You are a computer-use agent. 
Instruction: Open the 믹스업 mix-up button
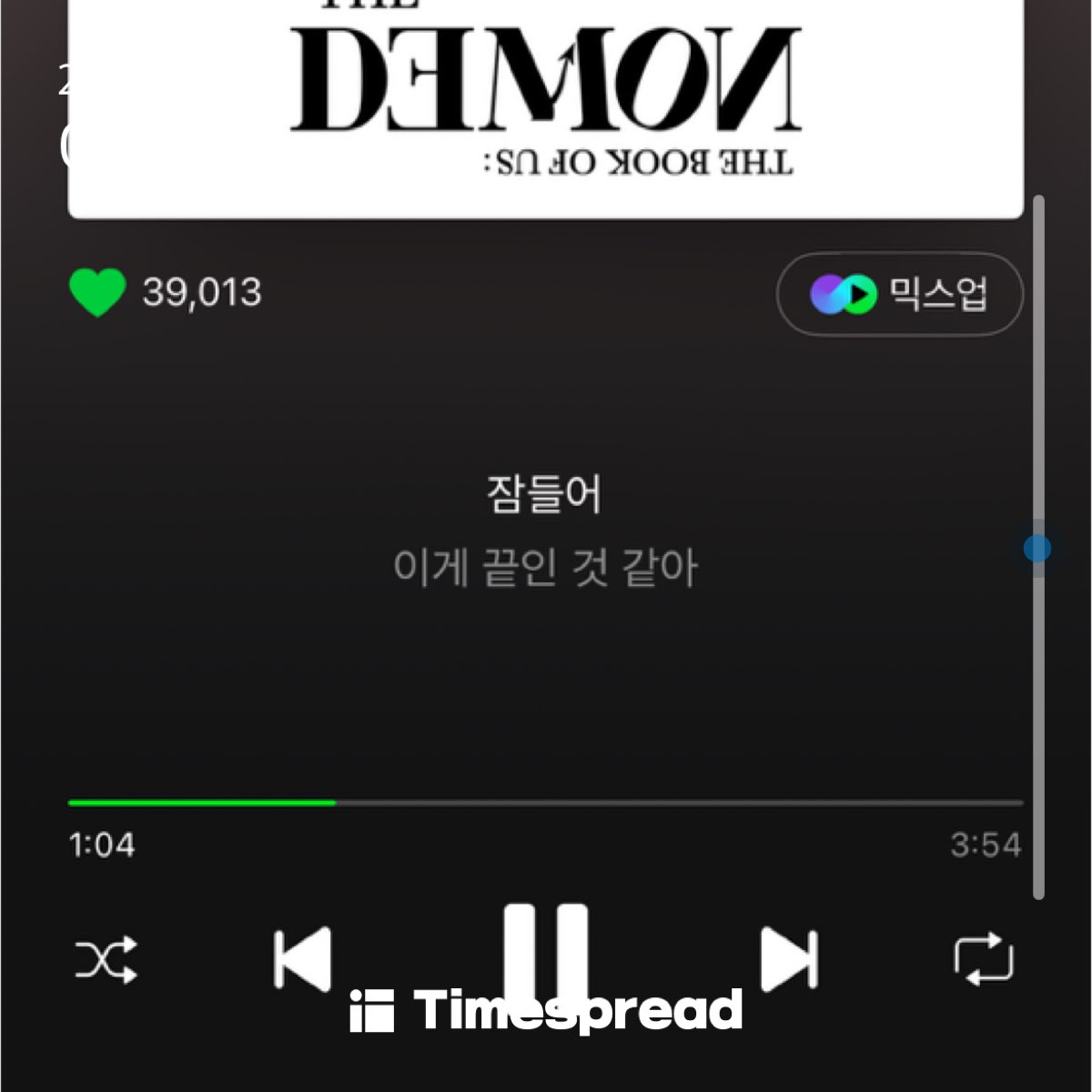point(899,294)
